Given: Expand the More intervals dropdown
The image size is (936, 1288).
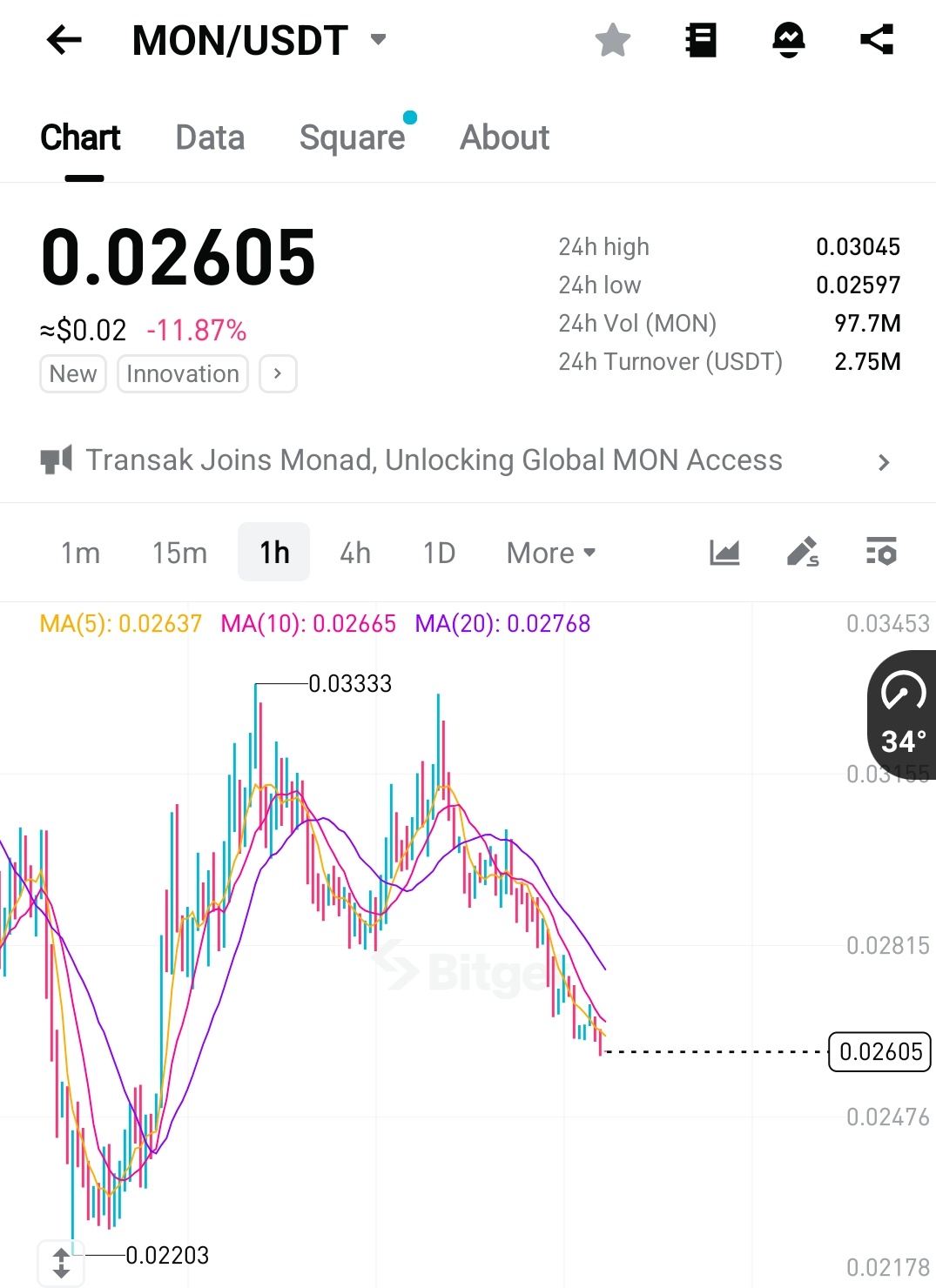Looking at the screenshot, I should pyautogui.click(x=551, y=553).
